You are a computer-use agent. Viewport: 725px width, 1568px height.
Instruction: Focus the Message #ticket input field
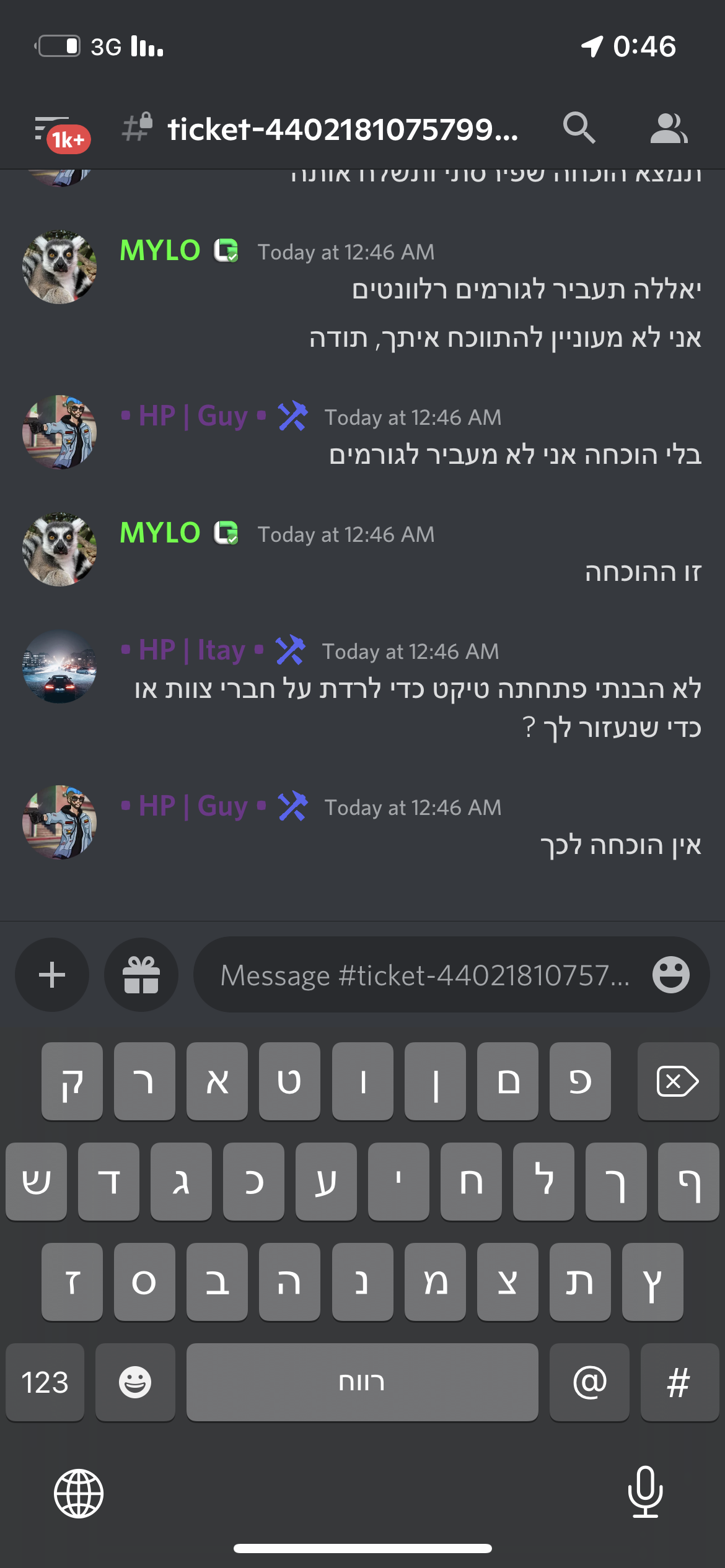click(x=424, y=975)
